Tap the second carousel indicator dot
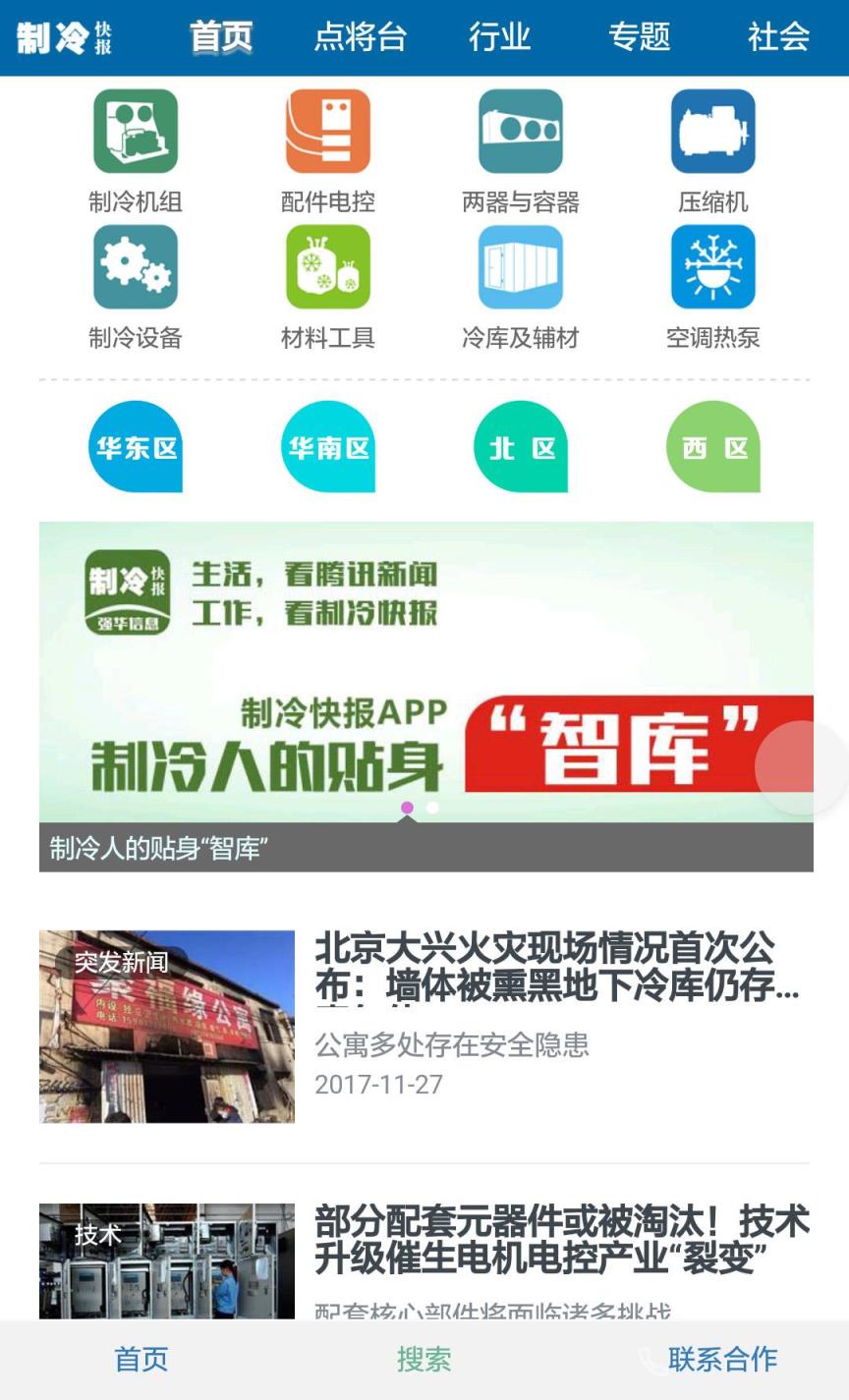Viewport: 849px width, 1400px height. point(432,808)
